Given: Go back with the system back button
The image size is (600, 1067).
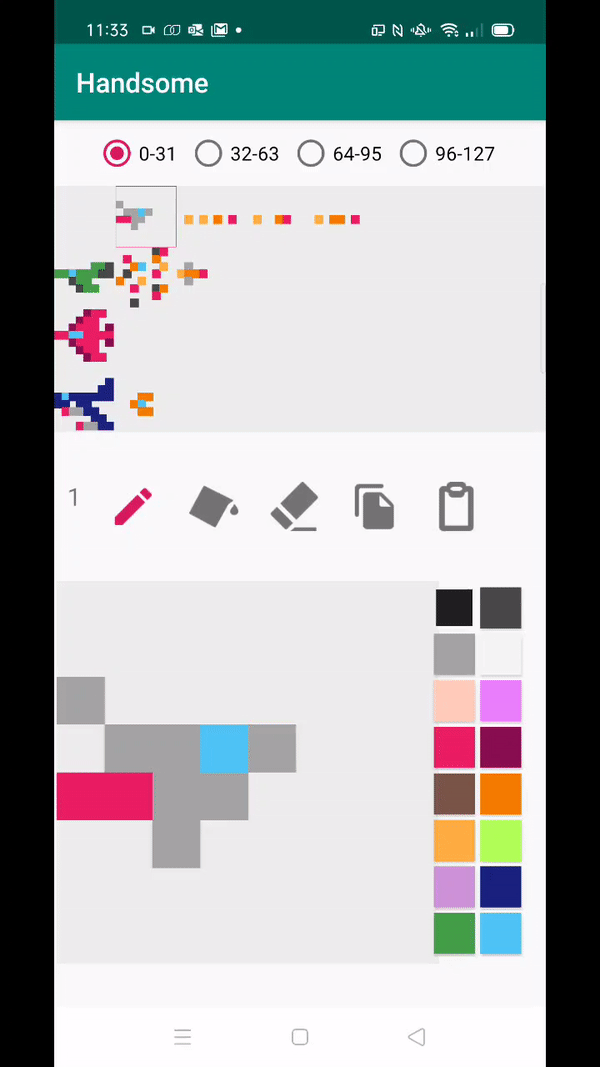Looking at the screenshot, I should pos(416,1036).
